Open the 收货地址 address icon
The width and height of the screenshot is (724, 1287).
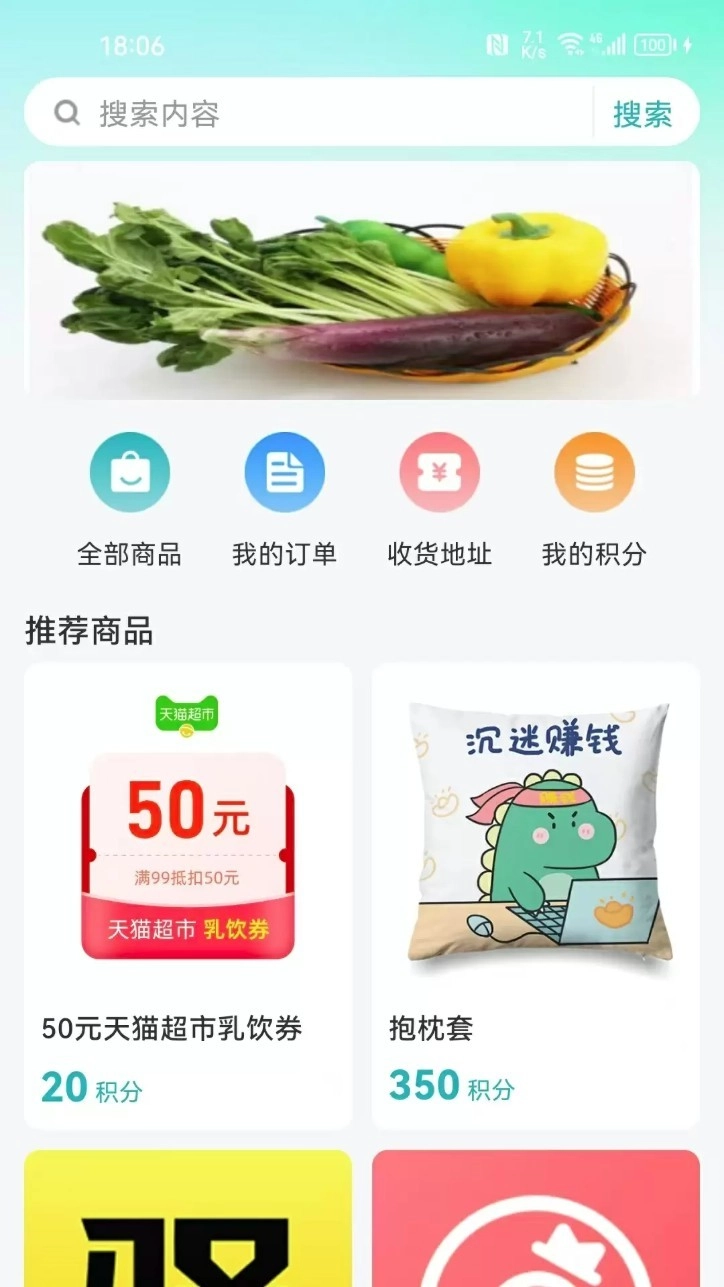[x=438, y=471]
